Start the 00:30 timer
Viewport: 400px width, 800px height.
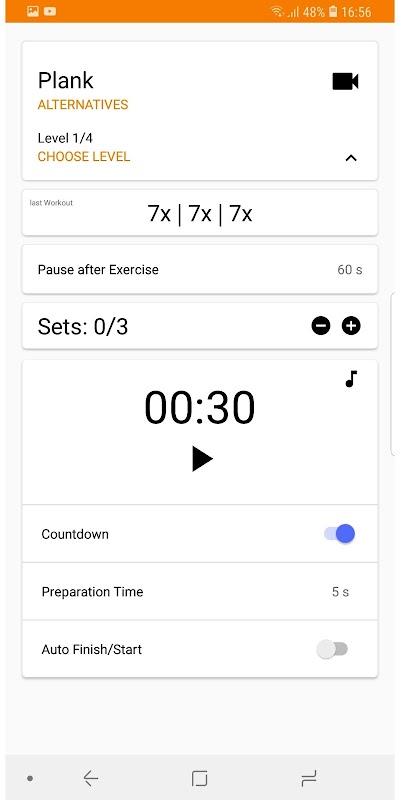tap(202, 458)
